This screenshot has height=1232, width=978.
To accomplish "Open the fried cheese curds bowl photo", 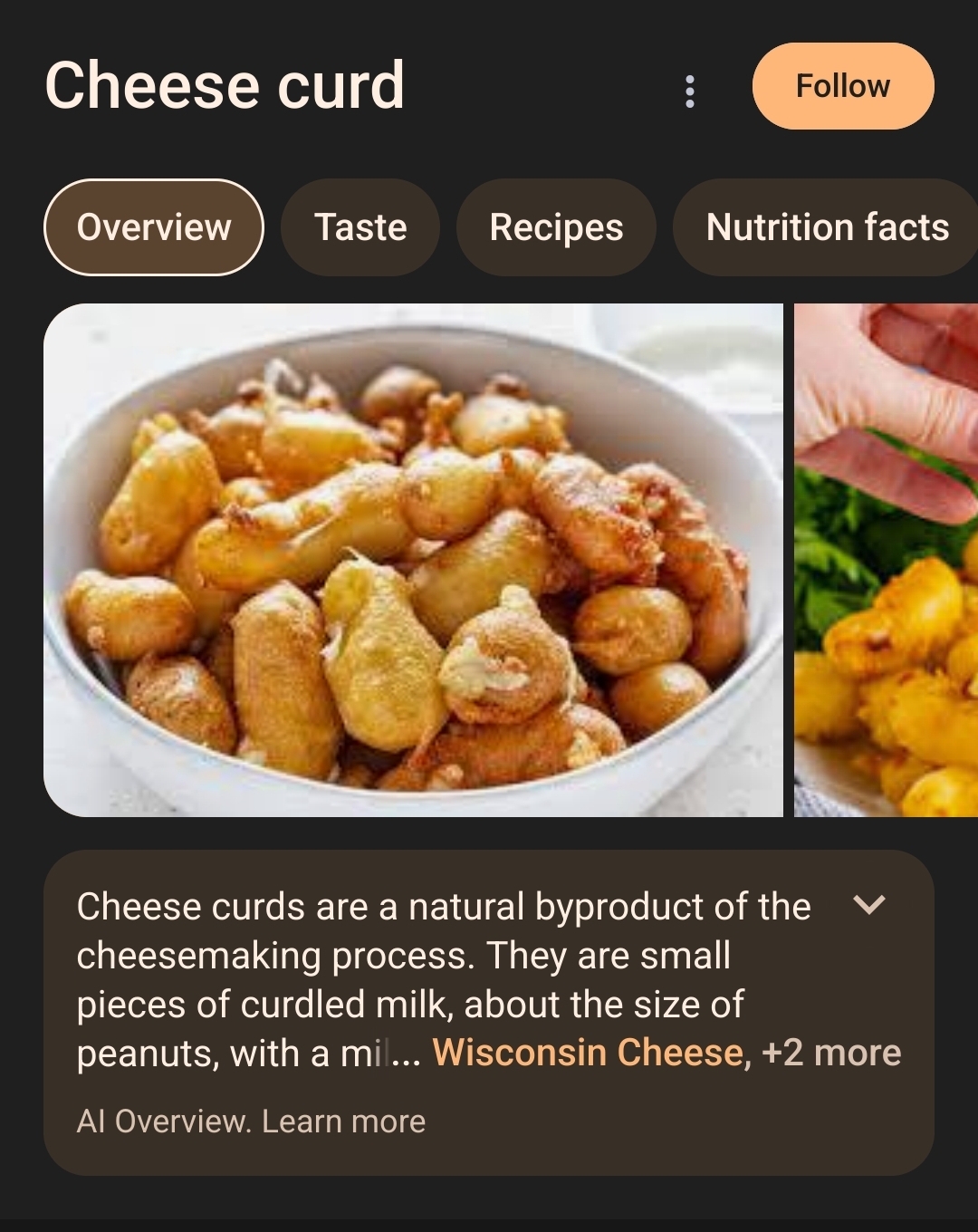I will [413, 560].
